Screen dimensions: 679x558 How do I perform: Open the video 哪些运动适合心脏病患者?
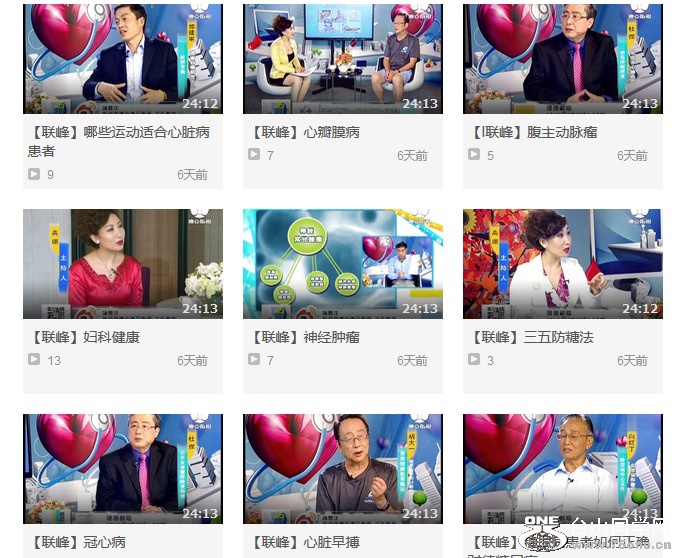[122, 60]
